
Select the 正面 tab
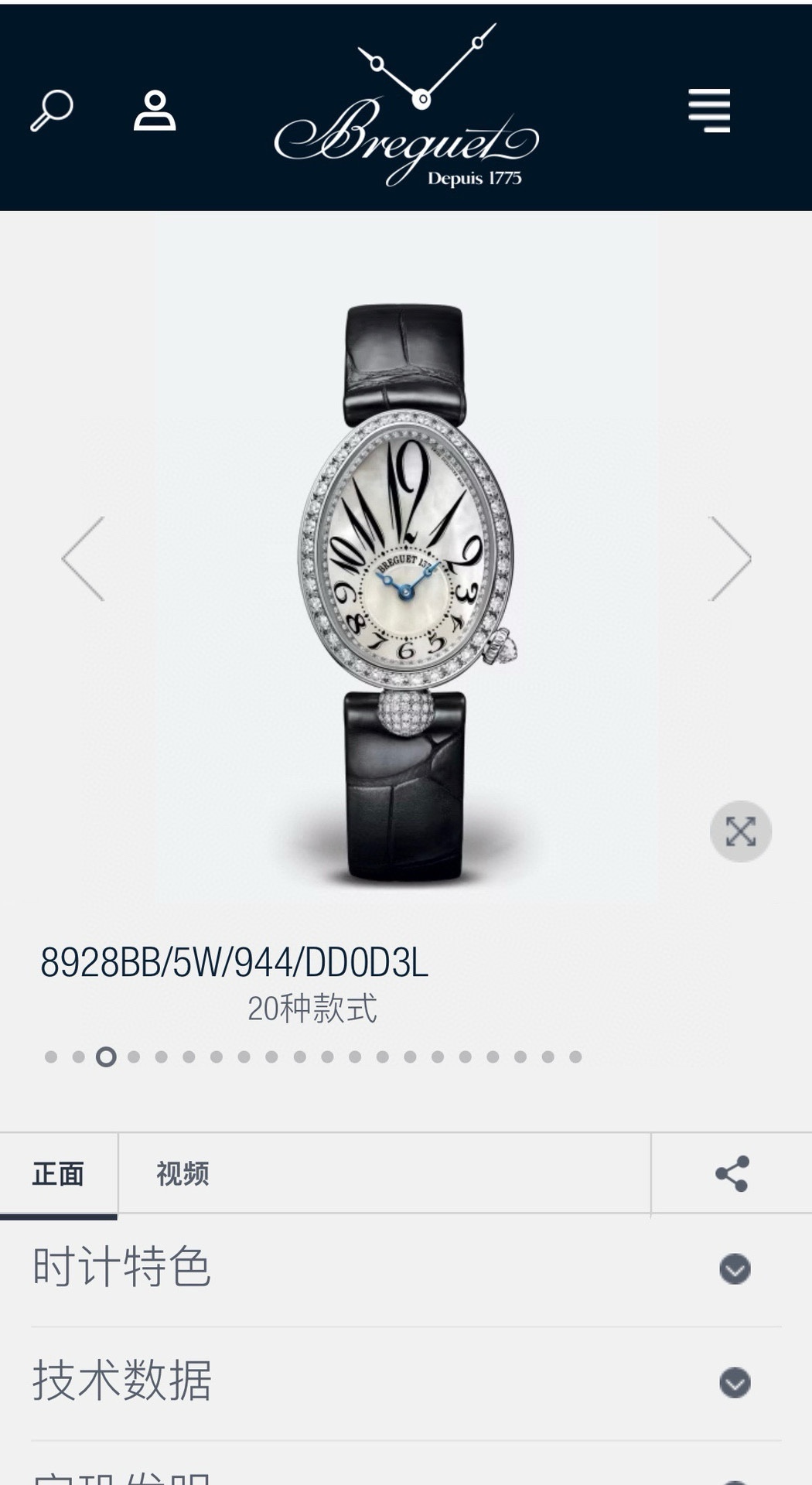tap(58, 1173)
